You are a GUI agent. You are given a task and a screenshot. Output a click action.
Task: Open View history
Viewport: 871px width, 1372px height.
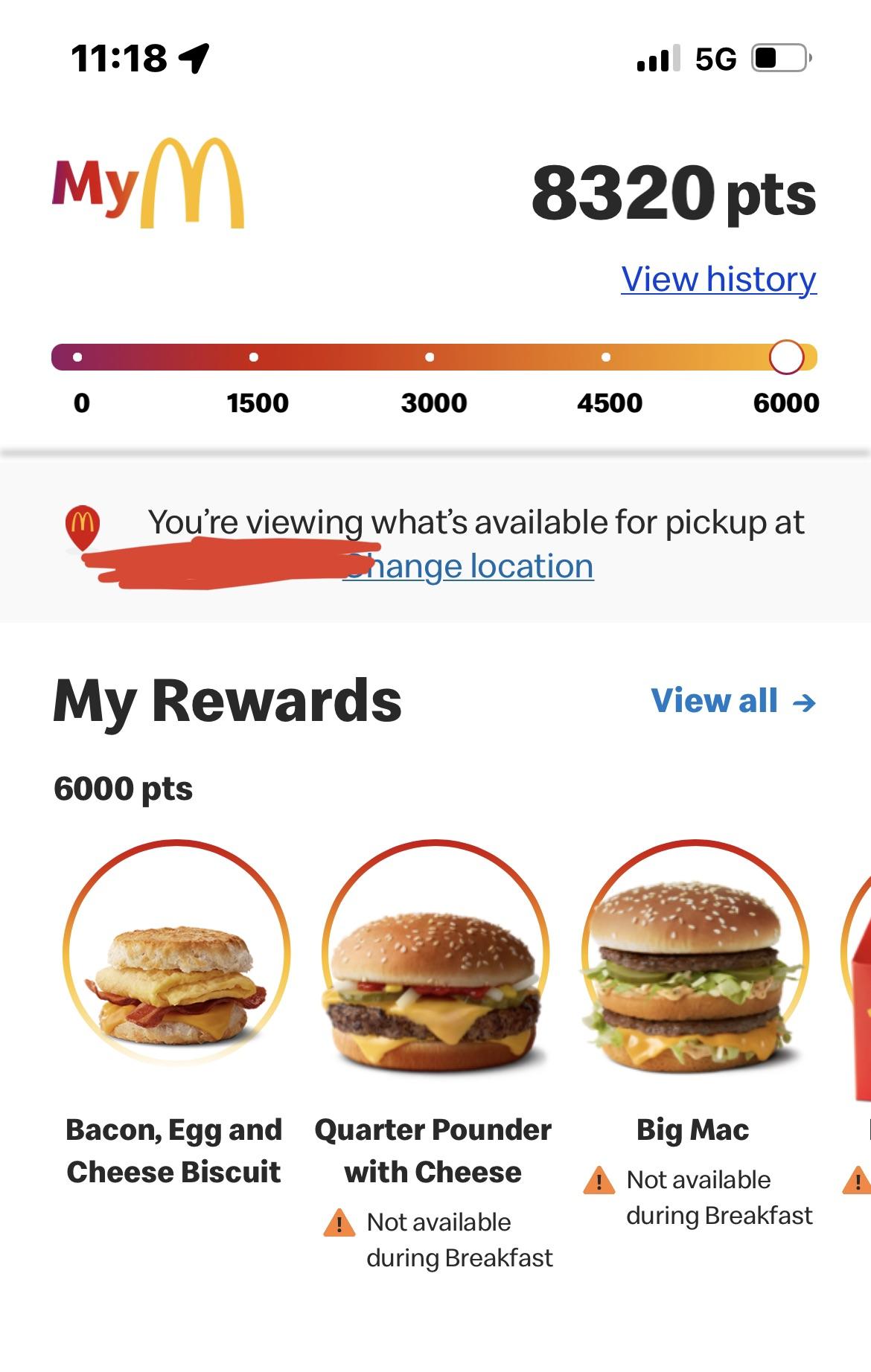(718, 281)
